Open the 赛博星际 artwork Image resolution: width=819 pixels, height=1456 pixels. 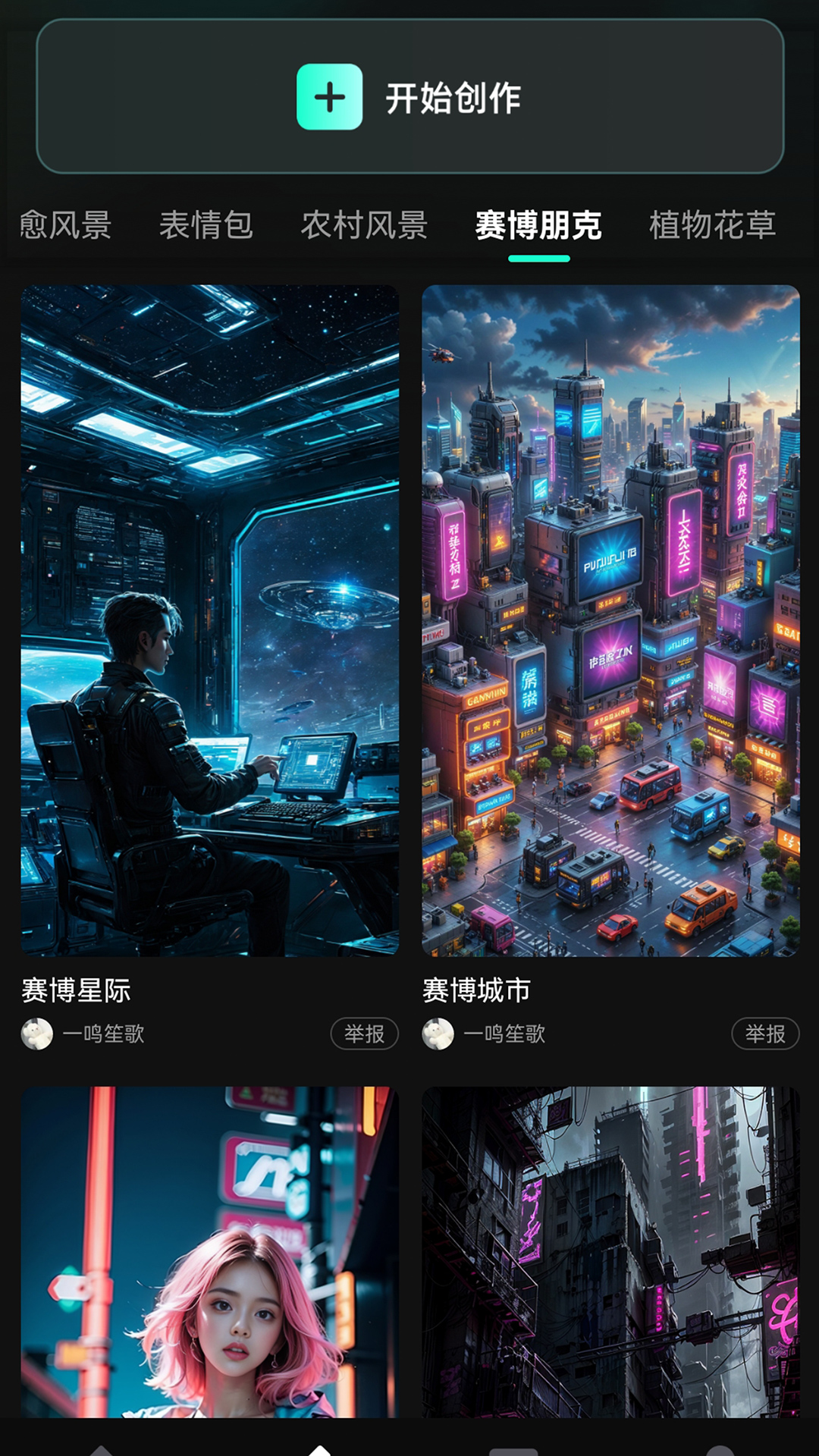click(x=209, y=620)
